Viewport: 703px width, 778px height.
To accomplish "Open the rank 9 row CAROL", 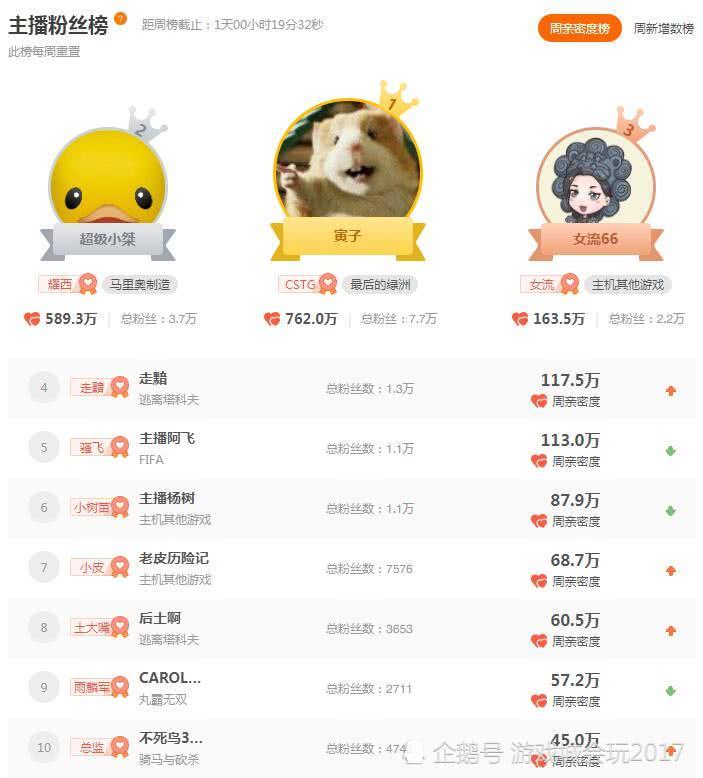I will click(170, 678).
